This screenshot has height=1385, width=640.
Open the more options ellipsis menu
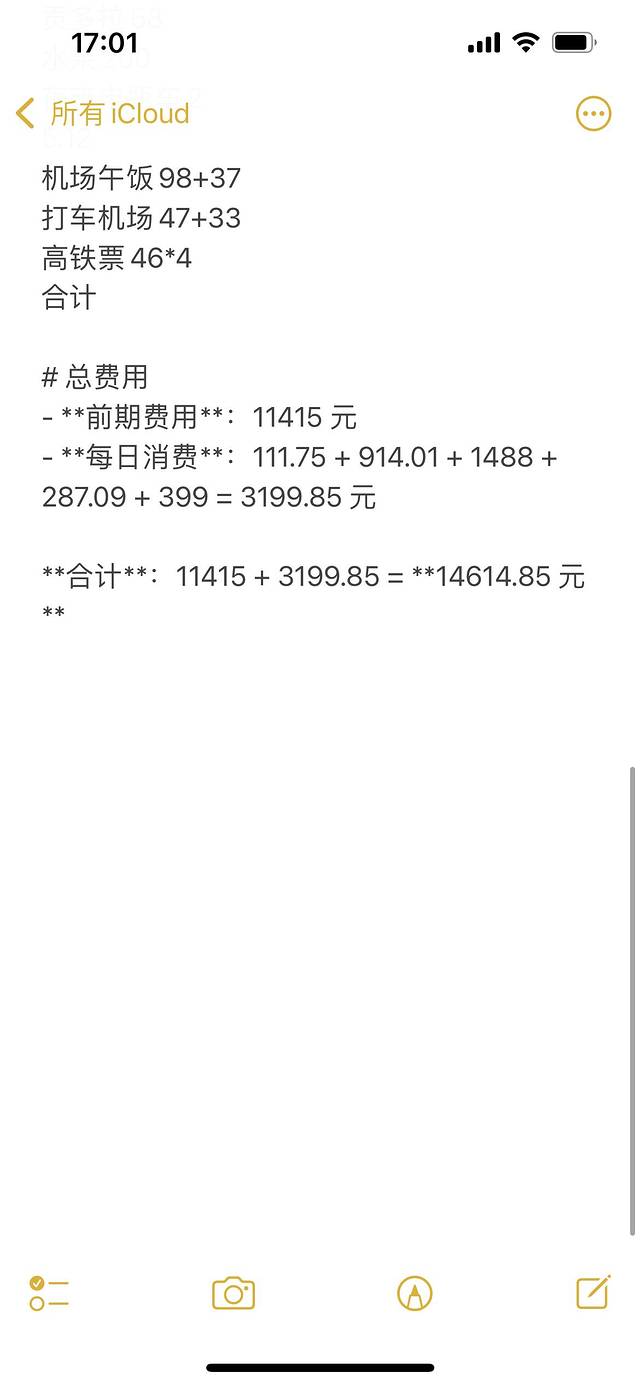pos(594,114)
